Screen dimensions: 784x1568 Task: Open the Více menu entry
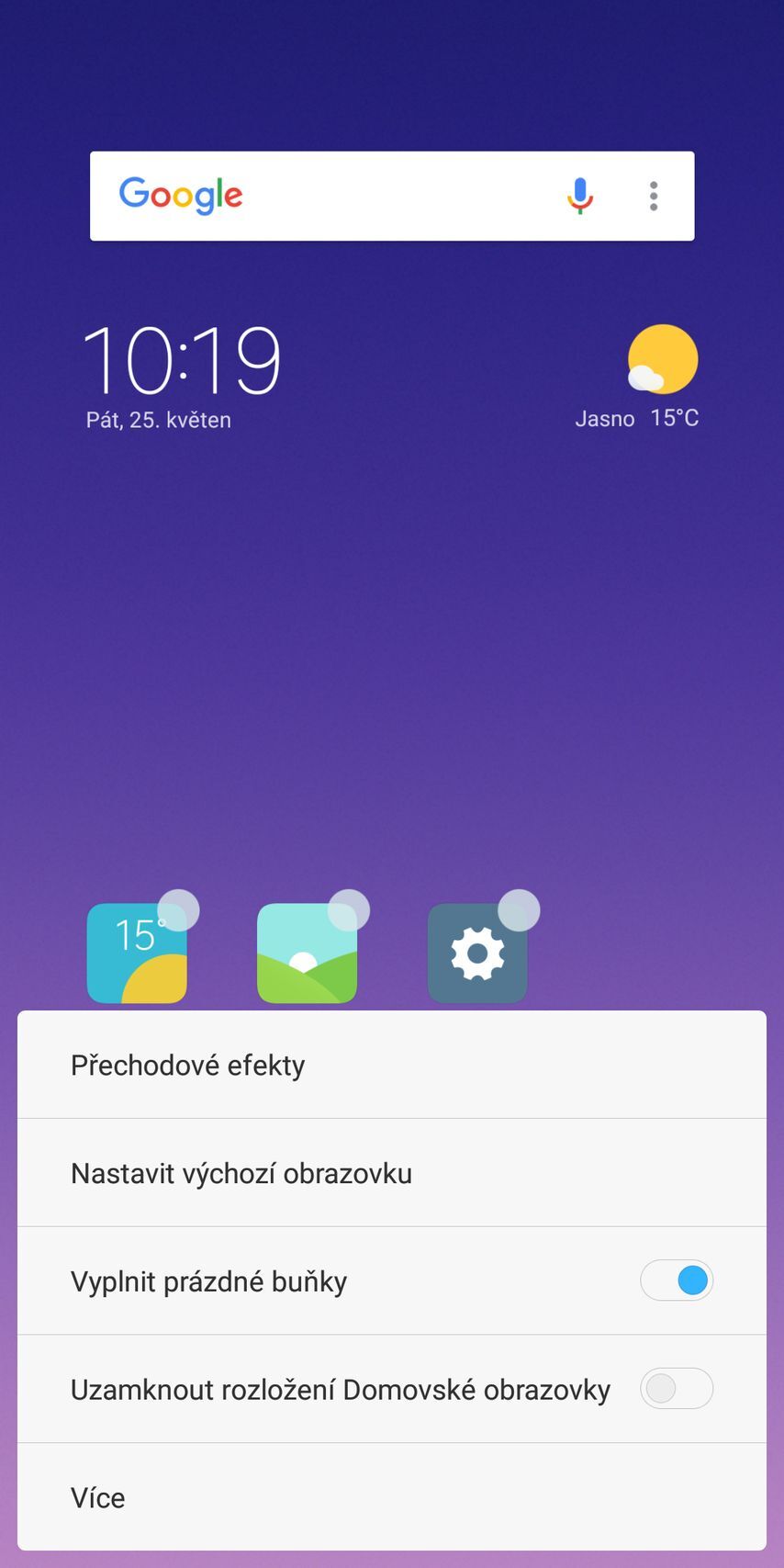click(x=97, y=1496)
